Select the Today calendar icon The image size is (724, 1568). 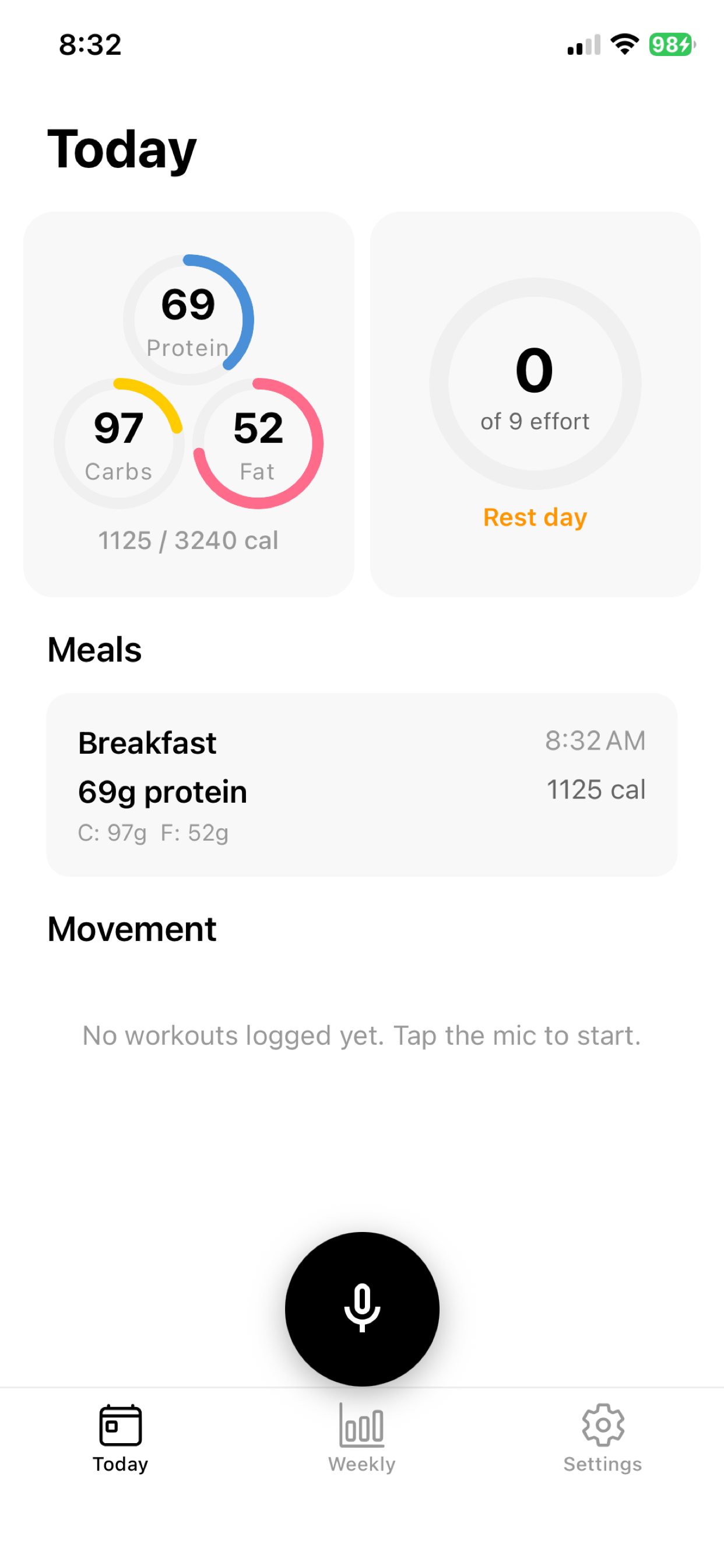(x=120, y=1424)
